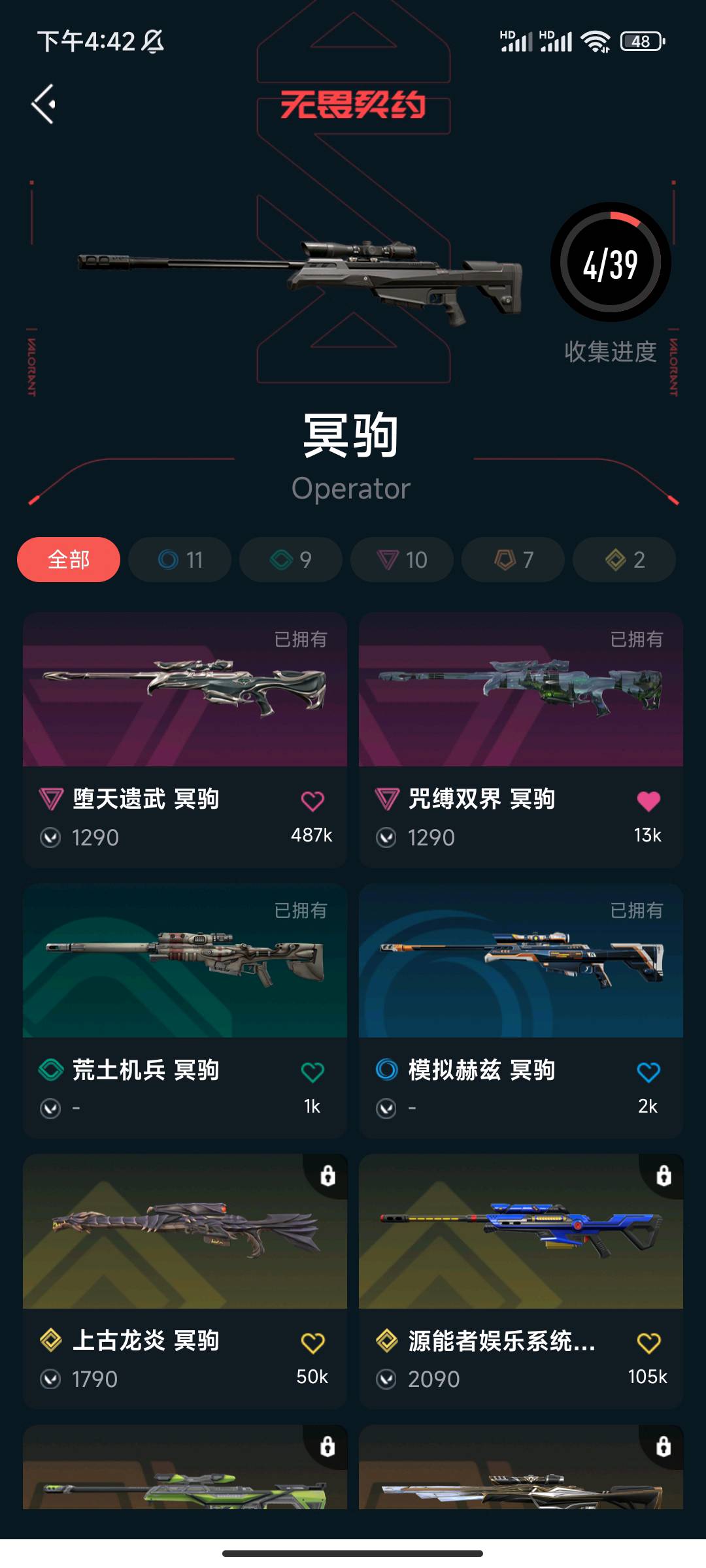The image size is (706, 1568).
Task: Like the 荒土机兵 冥驹 skin
Action: coord(312,1072)
